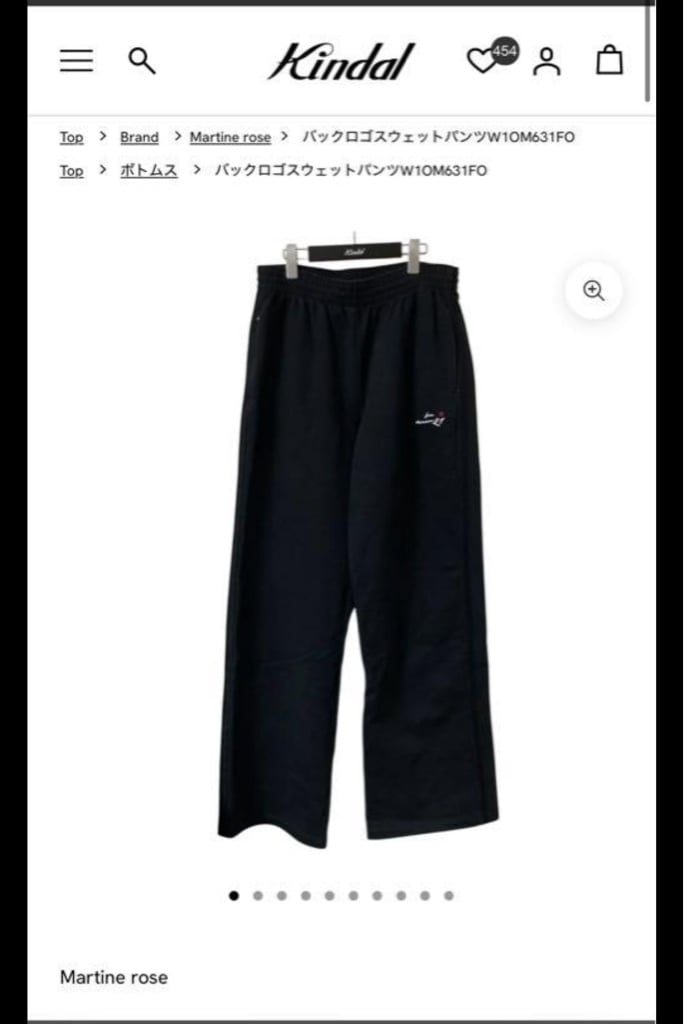Screen dimensions: 684x1024
Task: Jump to the last image dot
Action: tap(449, 895)
